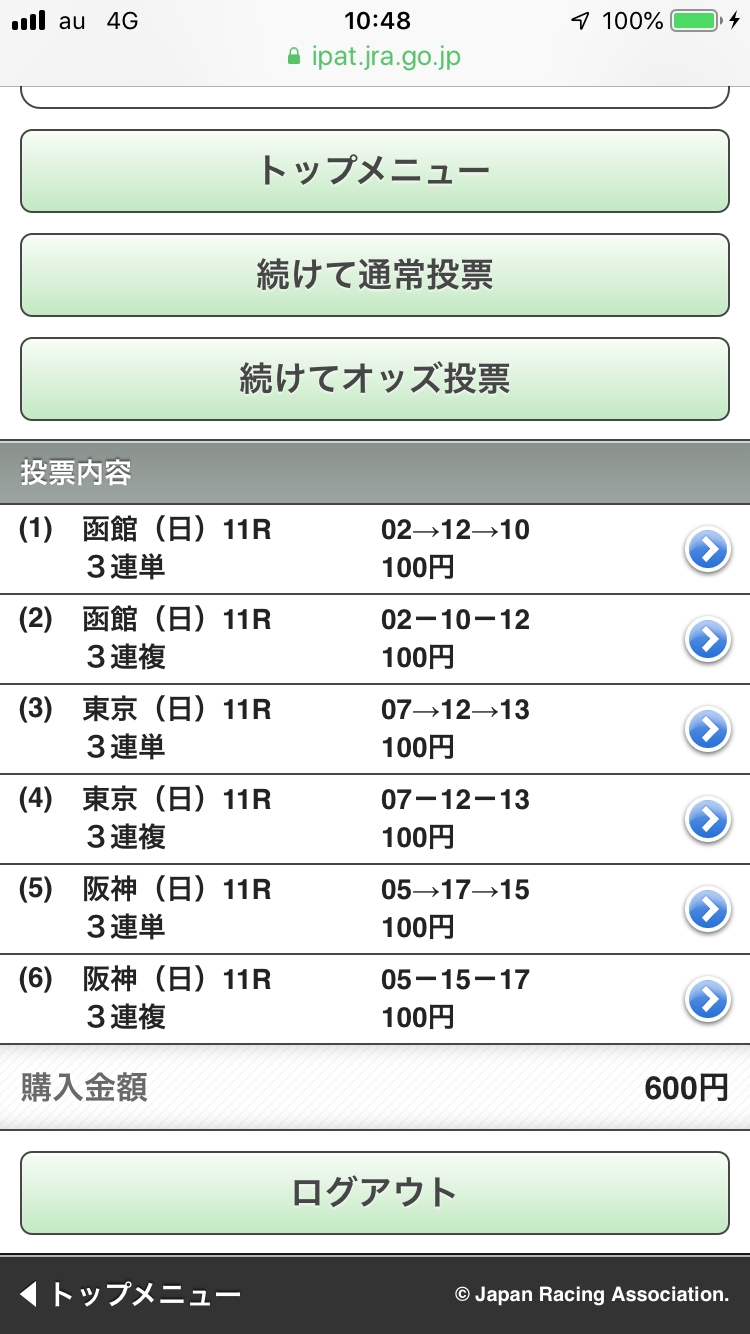Select 続けて通常投票 button

(x=374, y=275)
